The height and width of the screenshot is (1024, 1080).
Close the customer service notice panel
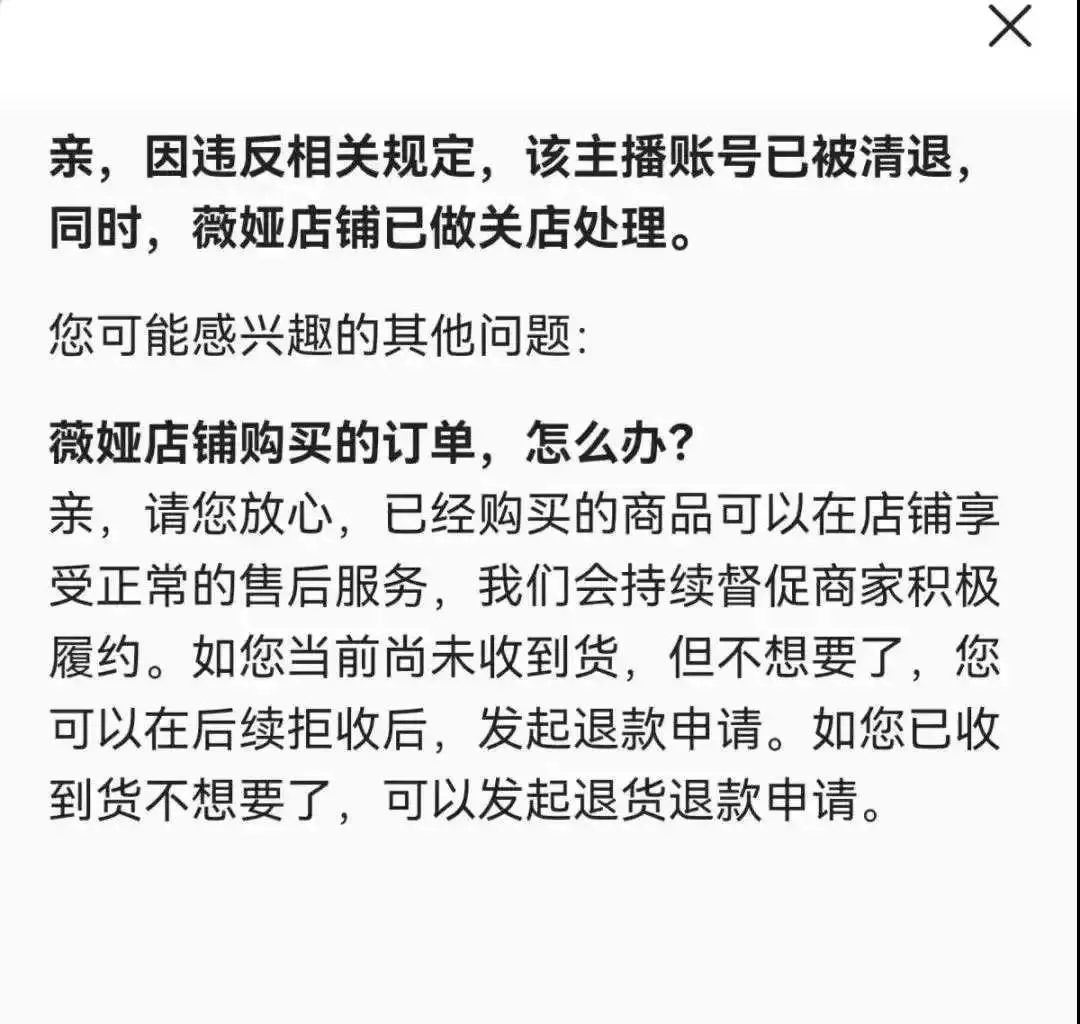[x=1009, y=26]
